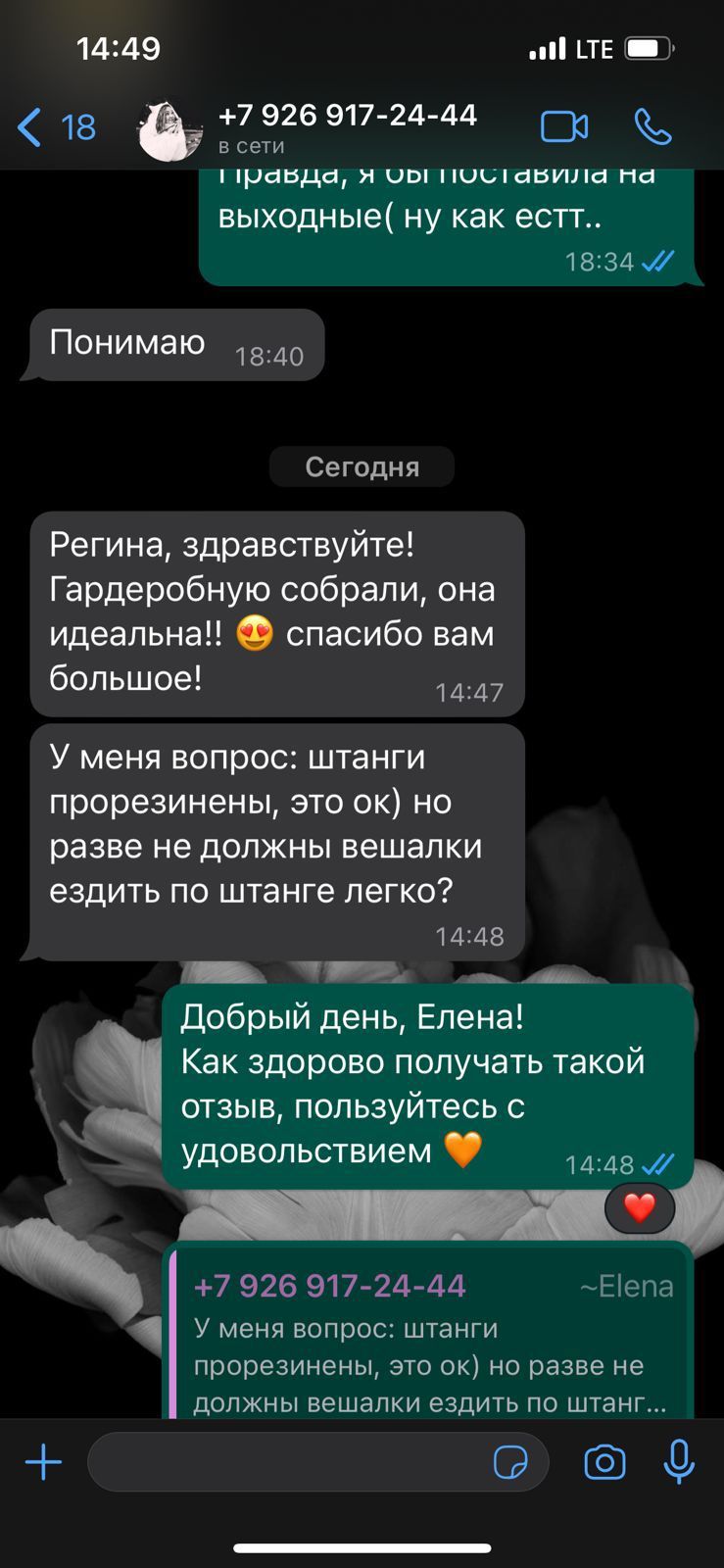724x1568 pixels.
Task: Record a voice message with the microphone
Action: click(679, 1463)
